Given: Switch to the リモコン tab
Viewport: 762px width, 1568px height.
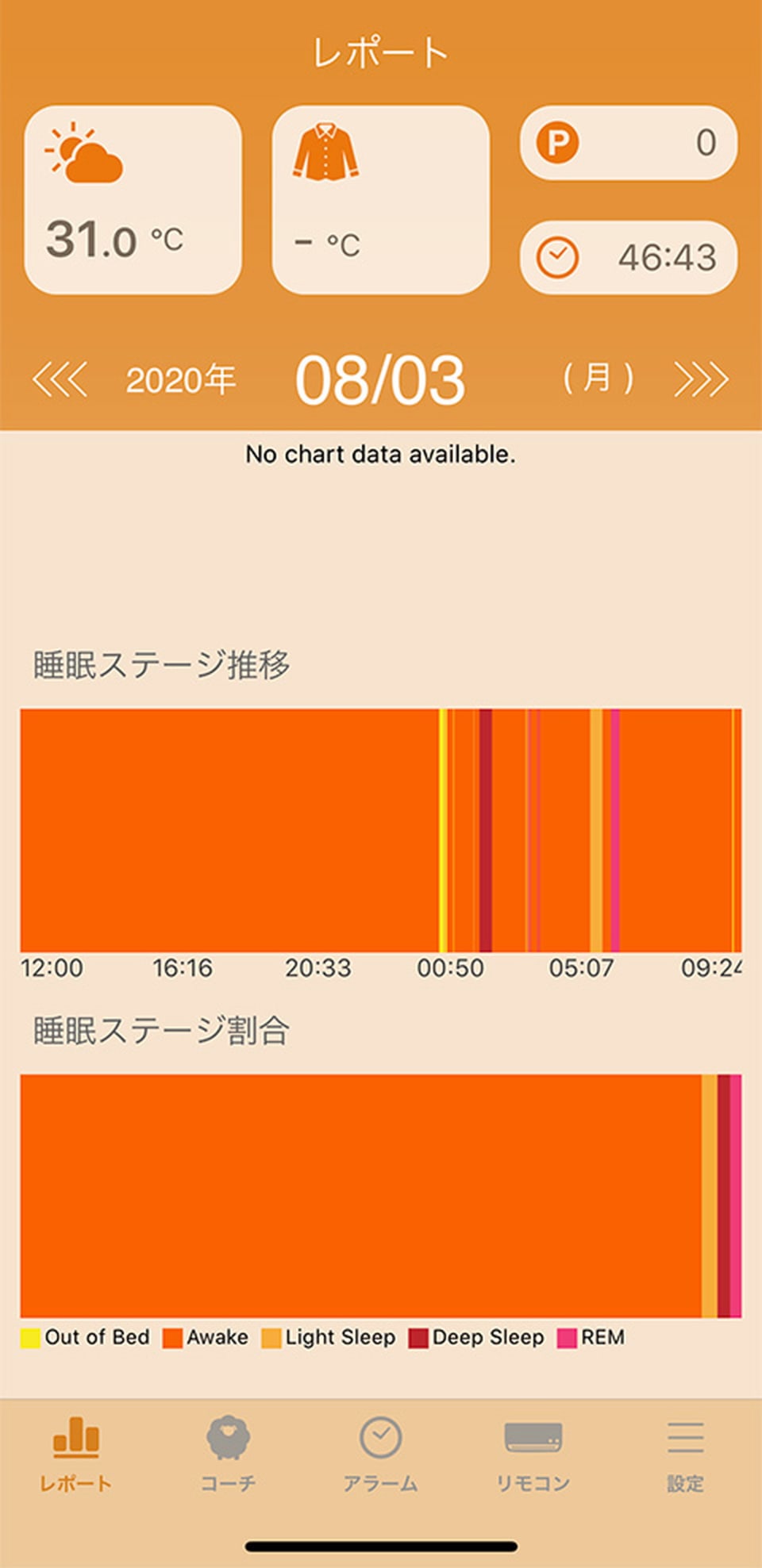Looking at the screenshot, I should click(533, 1454).
